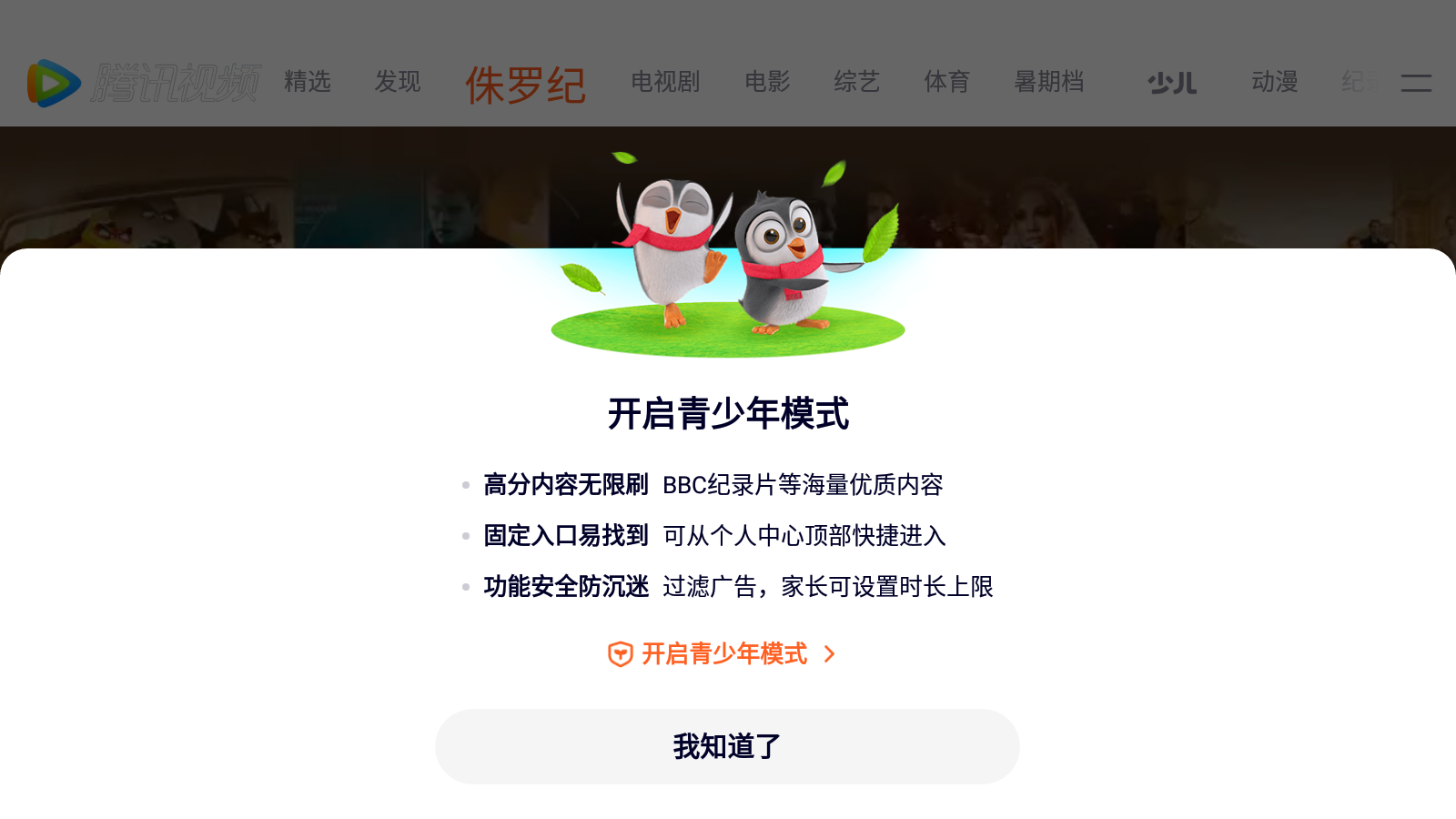The width and height of the screenshot is (1456, 819).
Task: Select the 电影 tab
Action: (767, 82)
